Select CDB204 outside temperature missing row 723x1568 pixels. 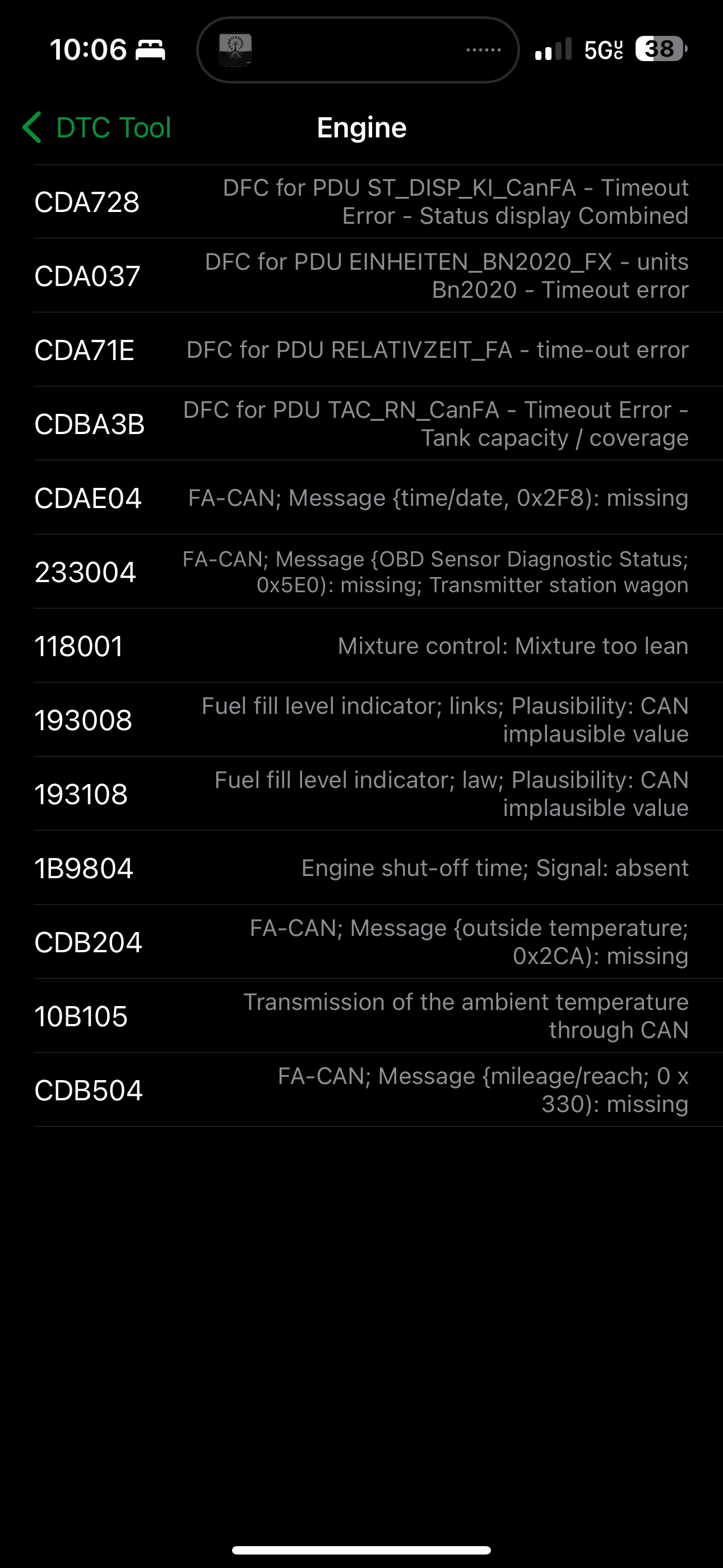[361, 942]
